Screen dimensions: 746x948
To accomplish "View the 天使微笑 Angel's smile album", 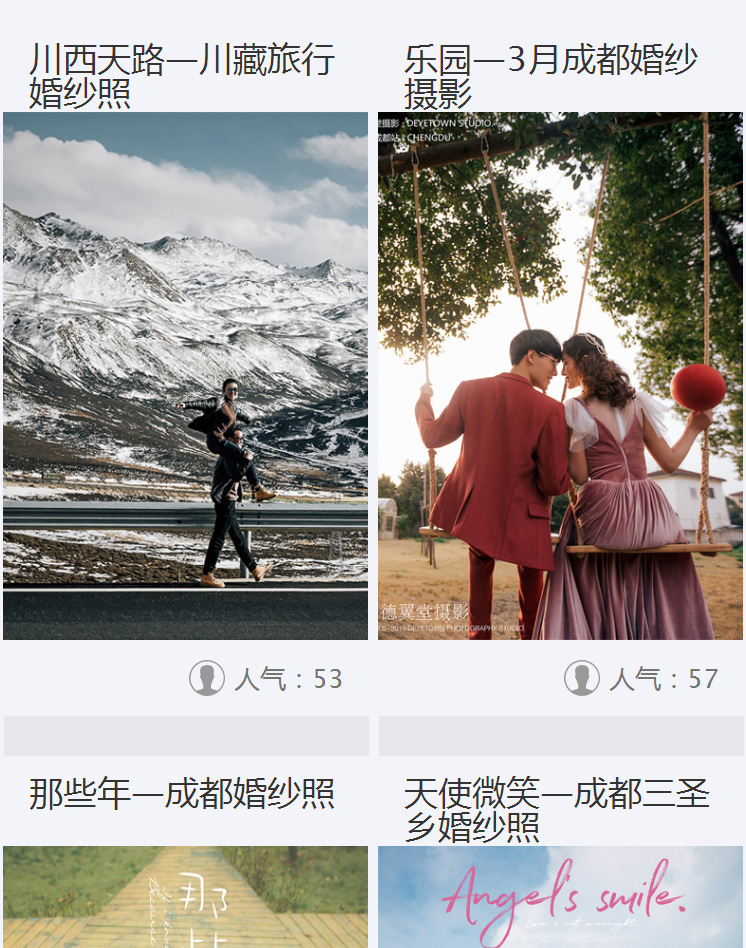I will (x=560, y=896).
